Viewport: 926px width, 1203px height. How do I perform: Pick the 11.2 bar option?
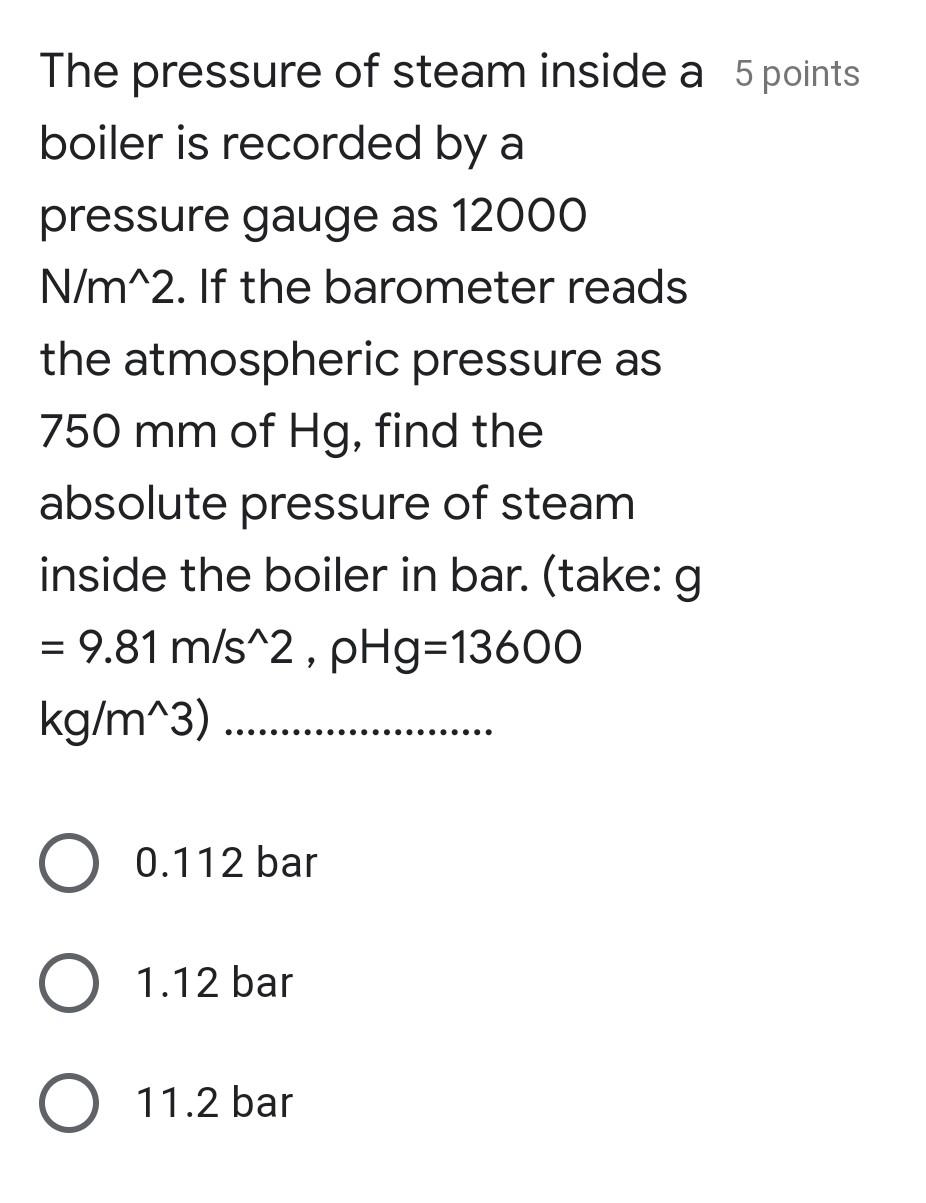pyautogui.click(x=69, y=1103)
